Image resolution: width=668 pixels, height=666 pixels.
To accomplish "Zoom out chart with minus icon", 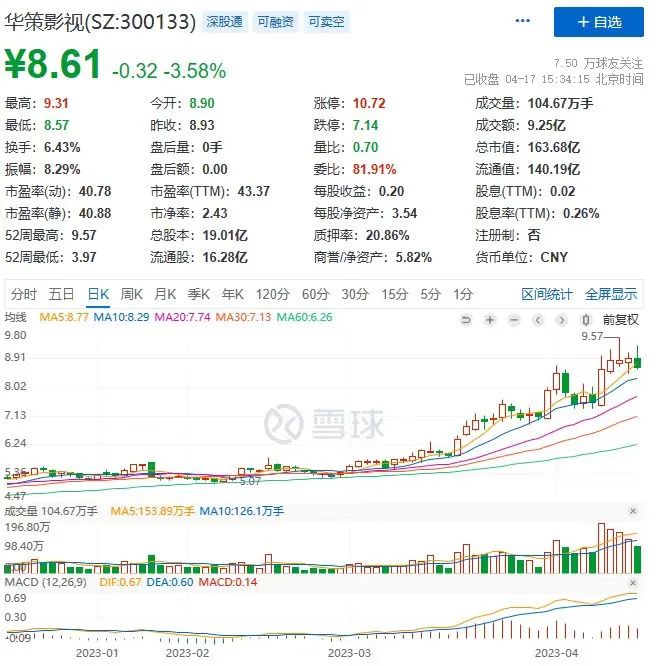I will [514, 320].
